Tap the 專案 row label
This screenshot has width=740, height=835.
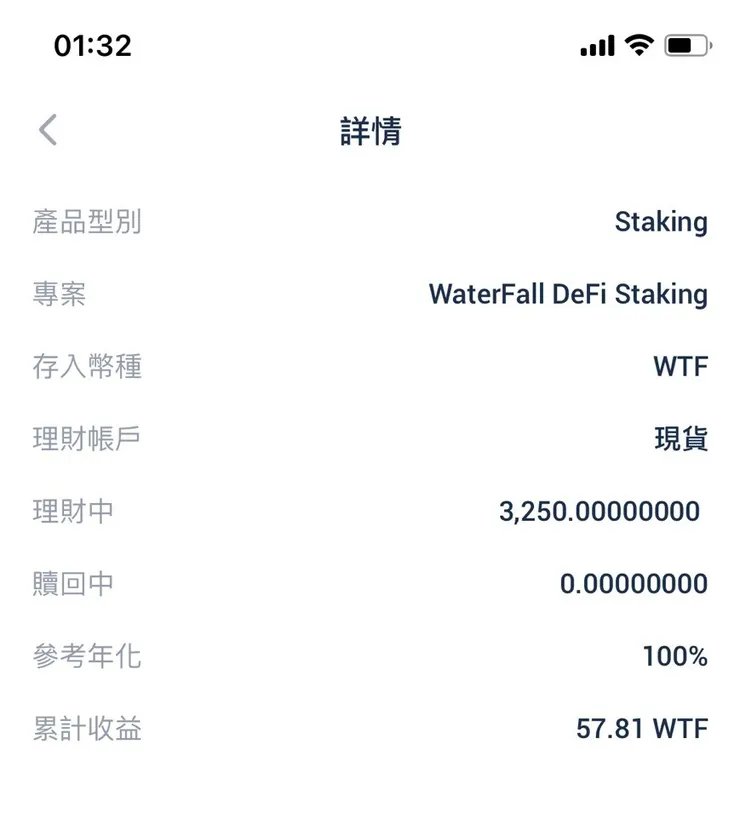coord(60,294)
